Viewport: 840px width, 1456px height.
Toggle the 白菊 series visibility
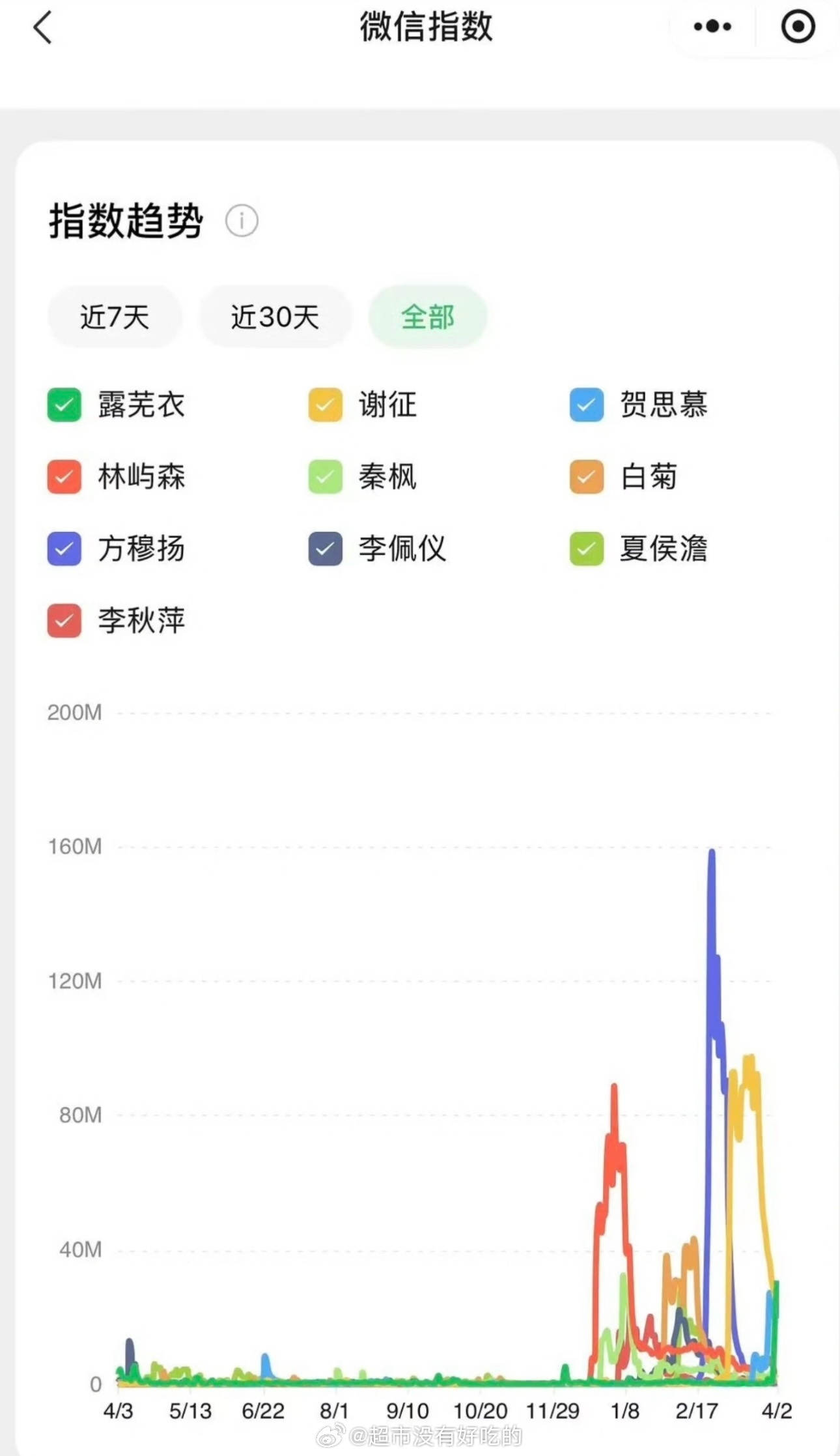point(585,478)
